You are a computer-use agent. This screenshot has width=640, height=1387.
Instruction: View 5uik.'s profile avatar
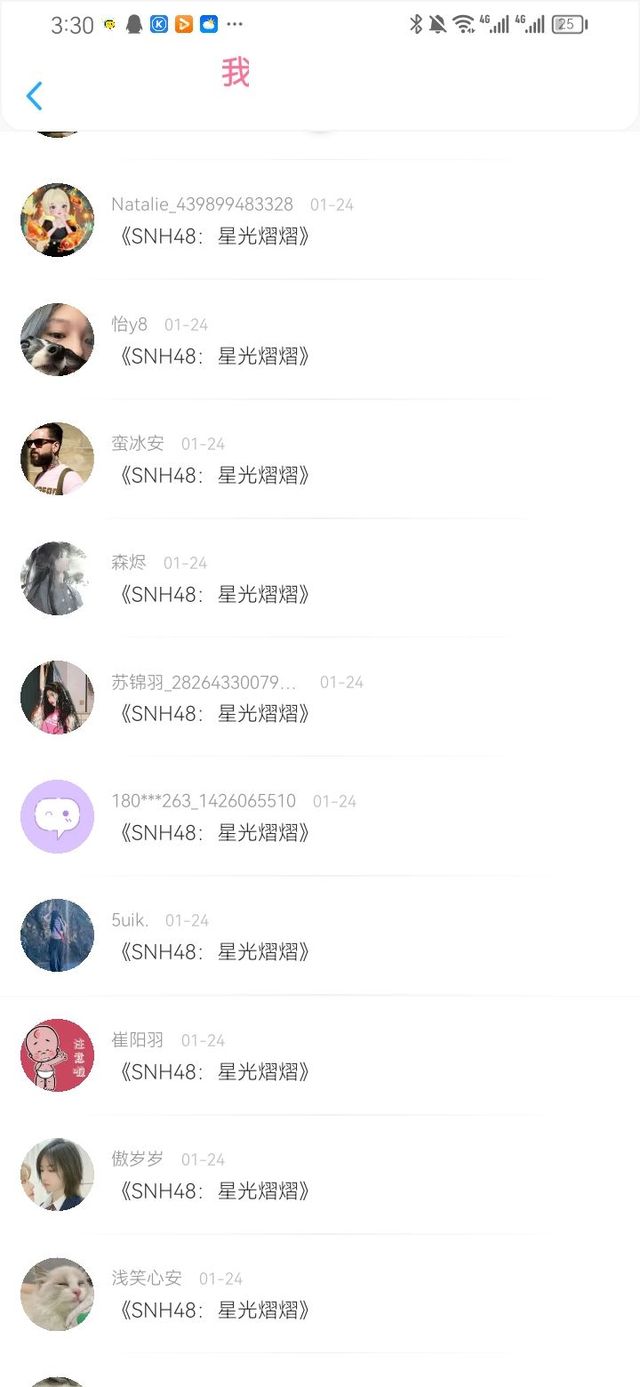point(57,935)
